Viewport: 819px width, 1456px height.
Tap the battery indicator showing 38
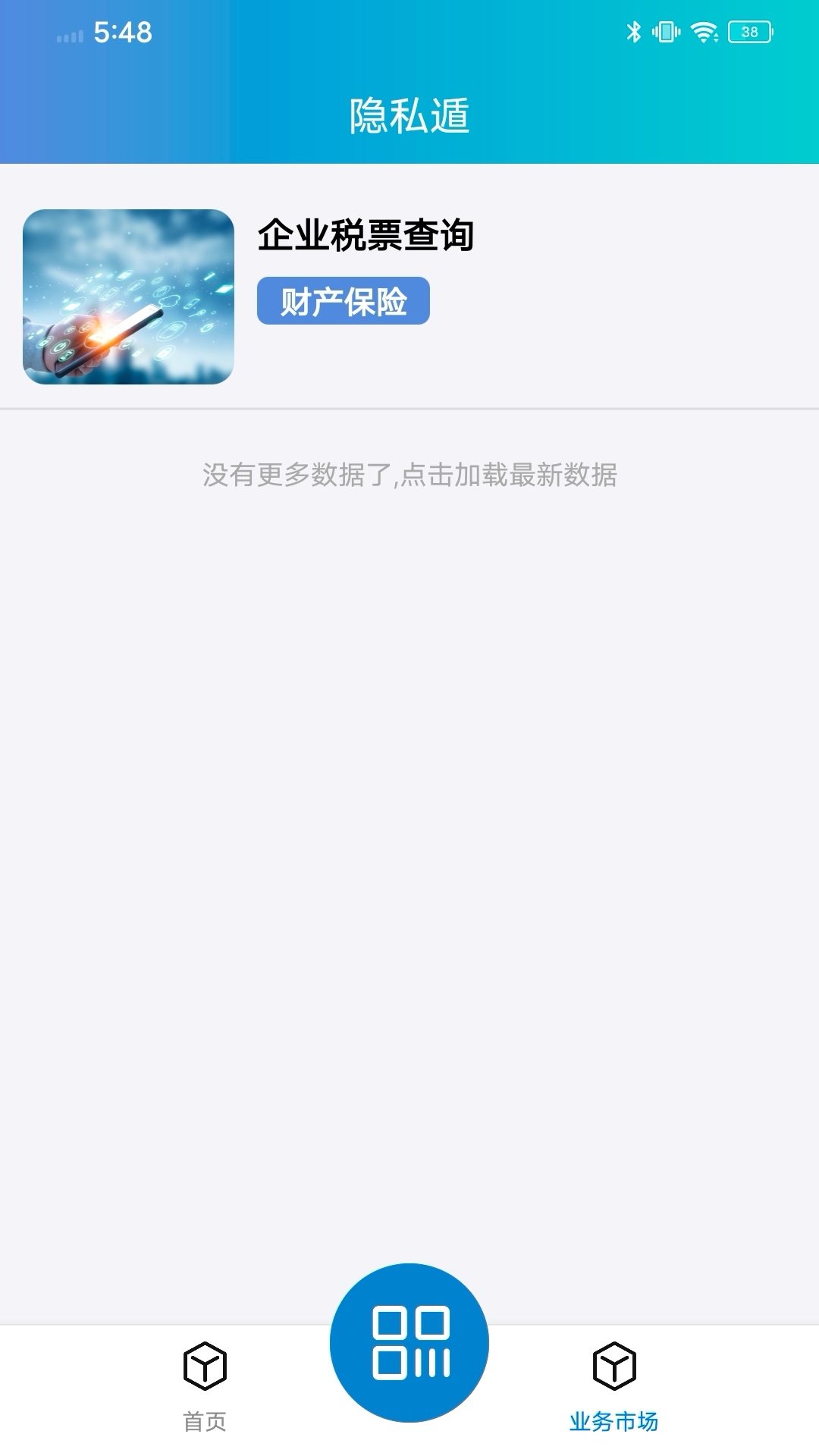click(x=749, y=30)
